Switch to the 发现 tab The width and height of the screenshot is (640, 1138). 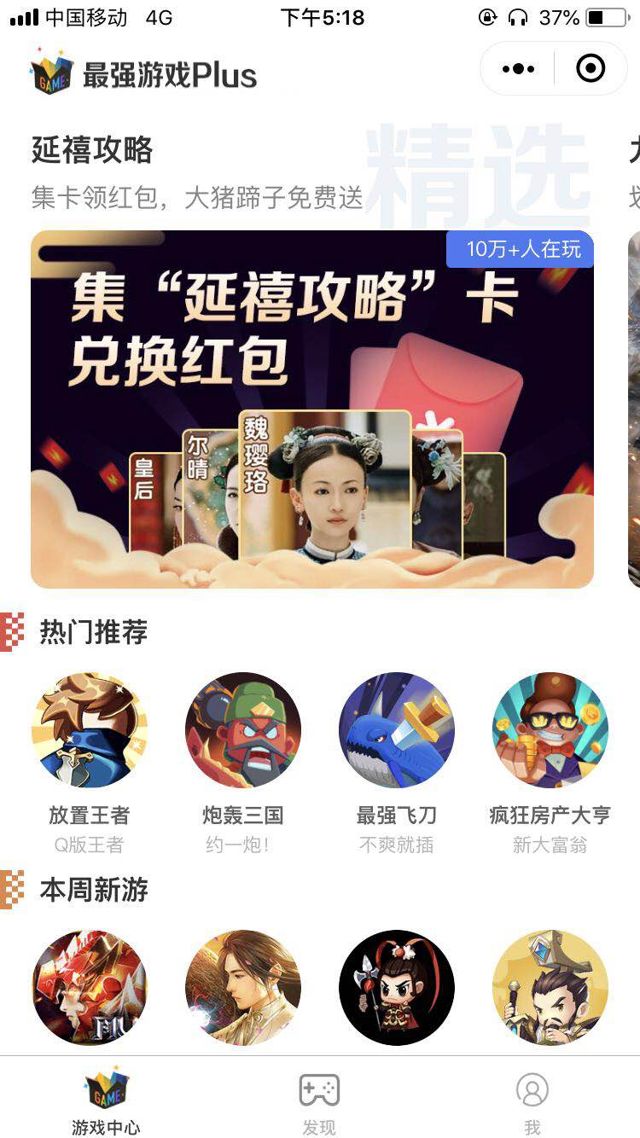pyautogui.click(x=319, y=1100)
